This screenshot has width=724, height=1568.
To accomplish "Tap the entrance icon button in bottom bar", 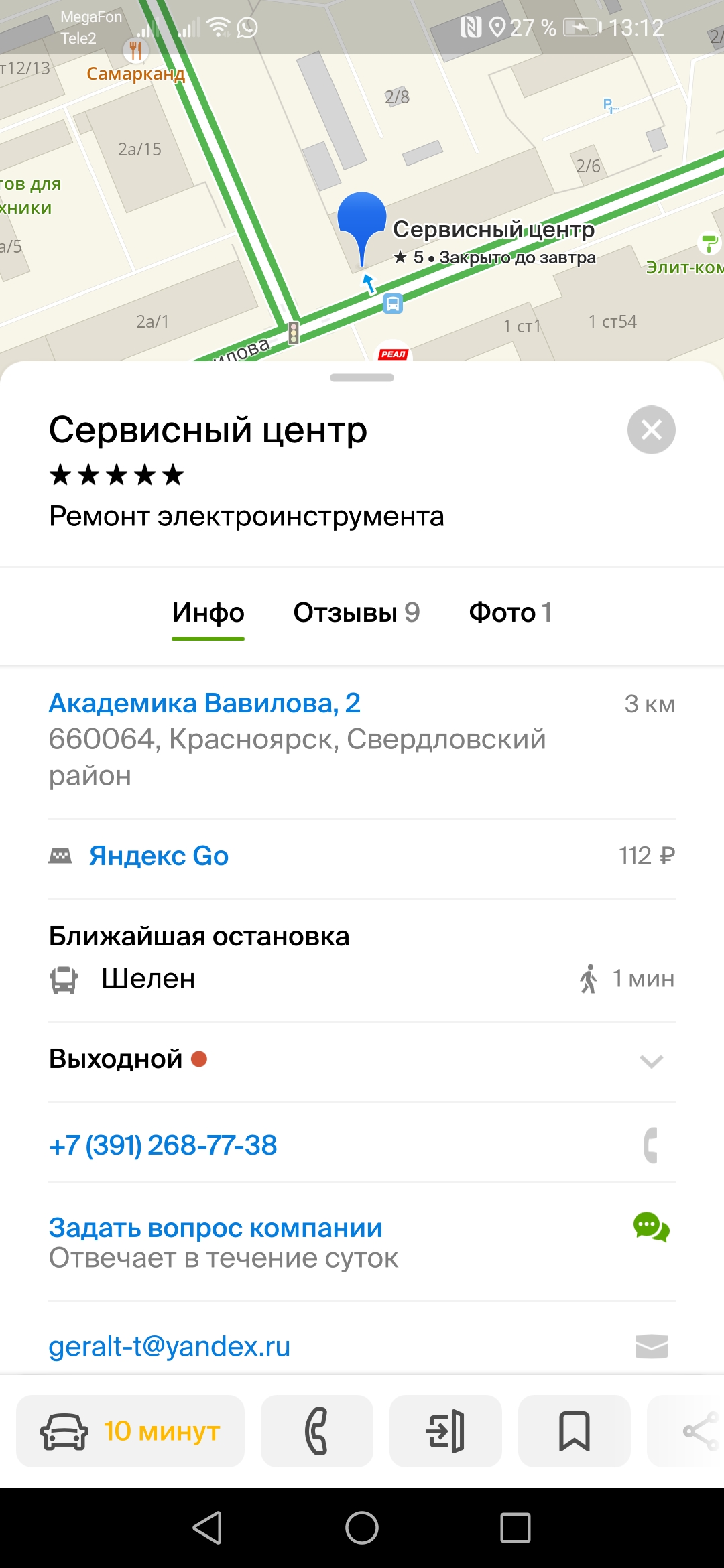I will [x=445, y=1431].
